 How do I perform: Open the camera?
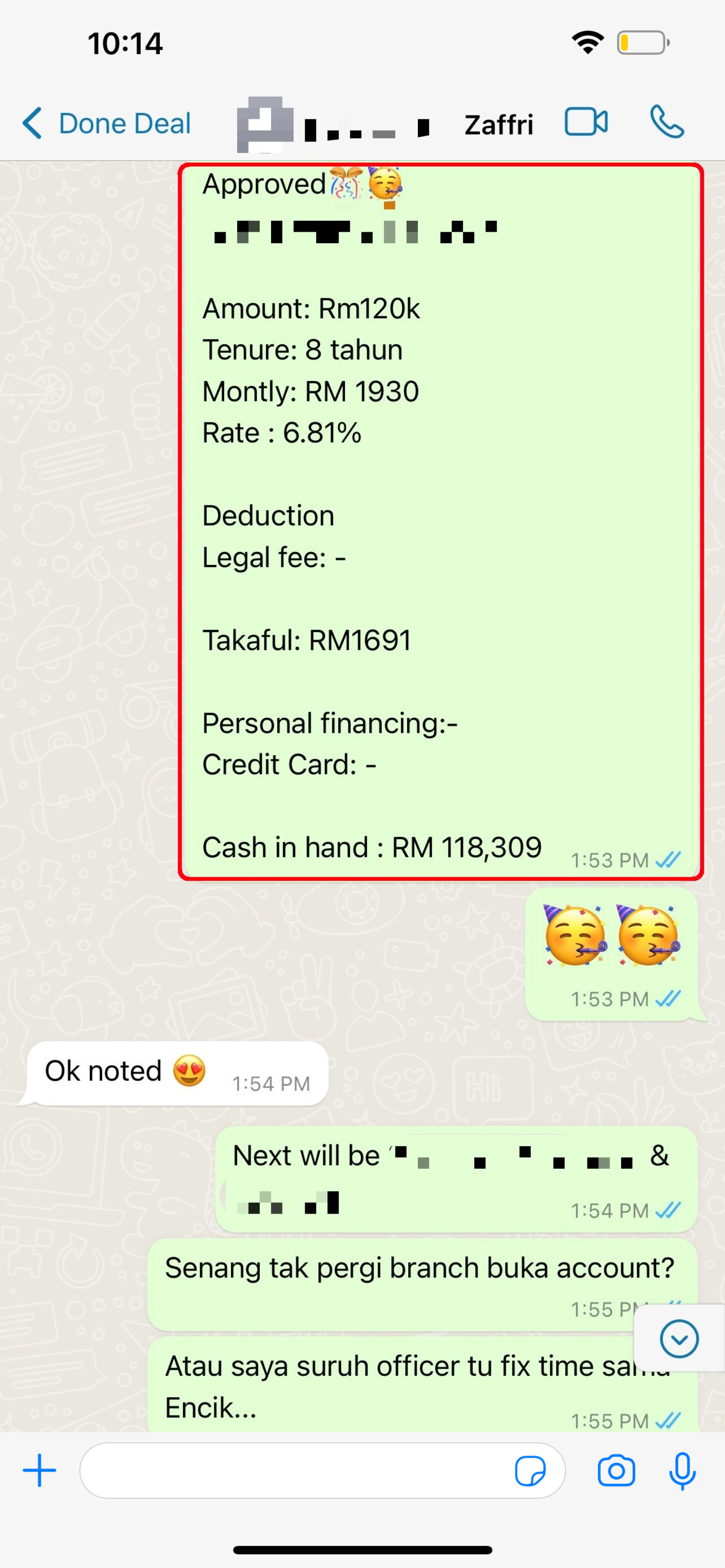pos(616,1471)
